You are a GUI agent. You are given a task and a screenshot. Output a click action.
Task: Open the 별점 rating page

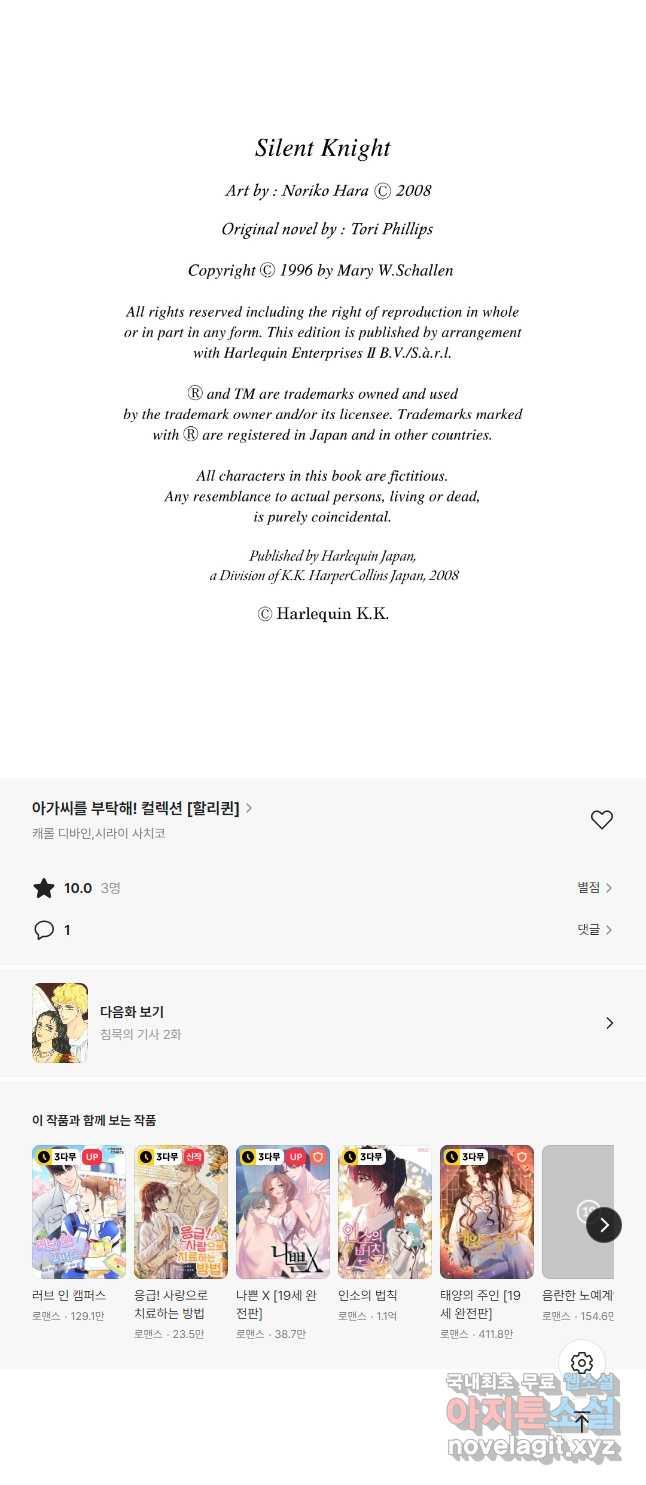click(594, 887)
